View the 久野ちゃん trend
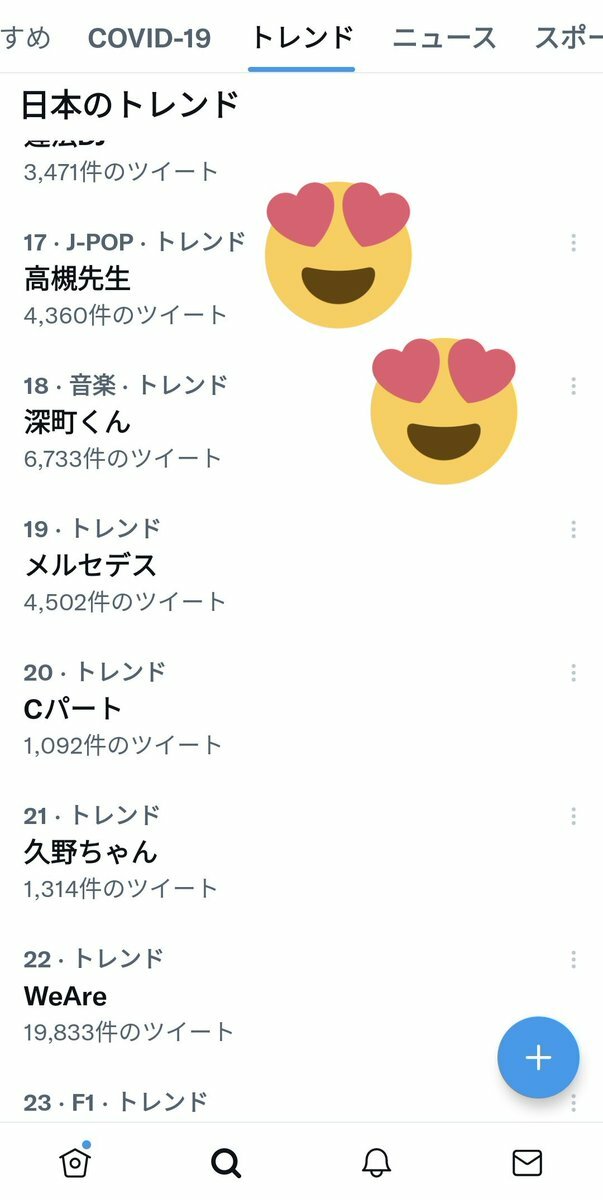Image resolution: width=603 pixels, height=1200 pixels. tap(91, 852)
